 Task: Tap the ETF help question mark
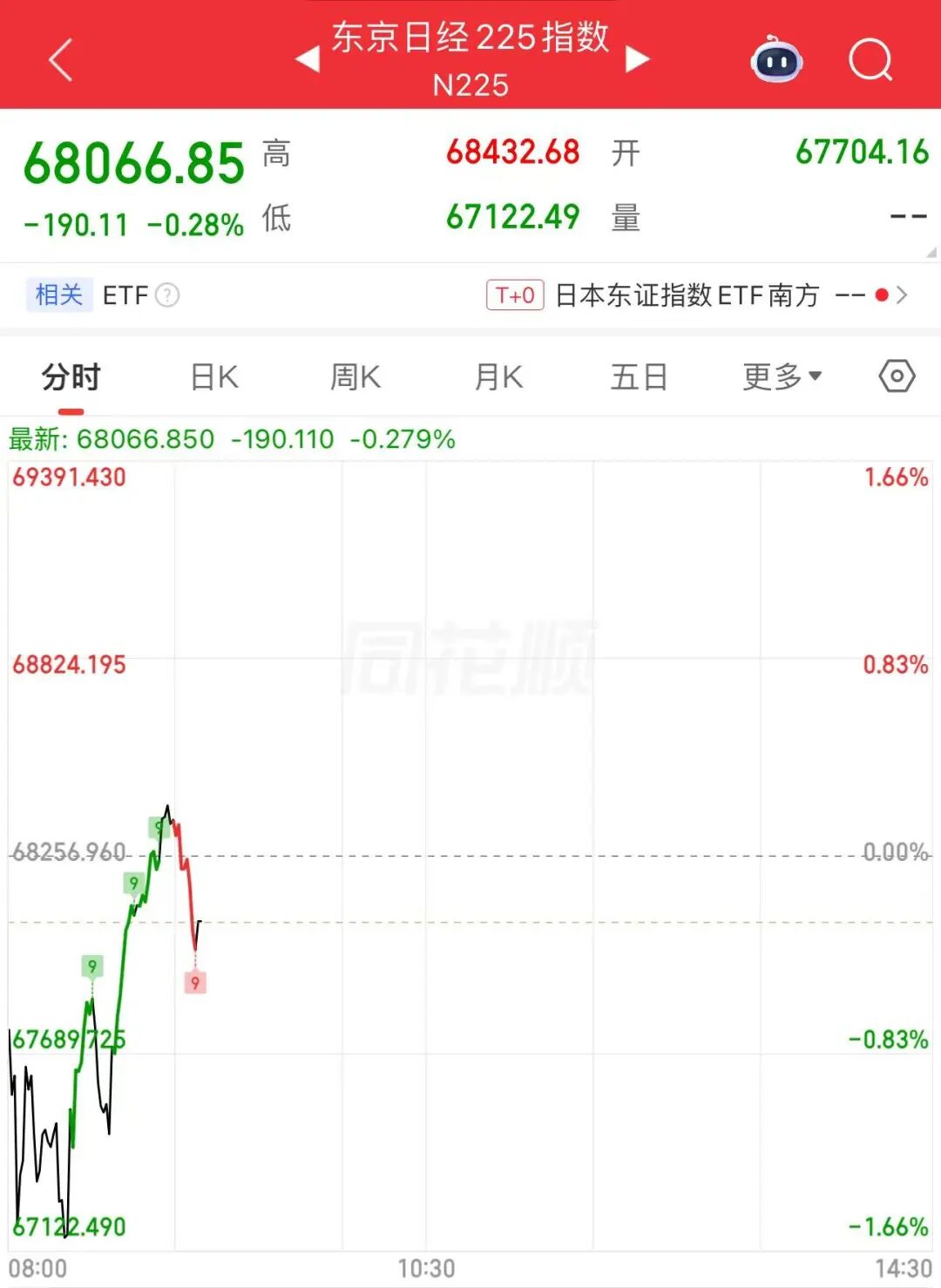click(167, 295)
